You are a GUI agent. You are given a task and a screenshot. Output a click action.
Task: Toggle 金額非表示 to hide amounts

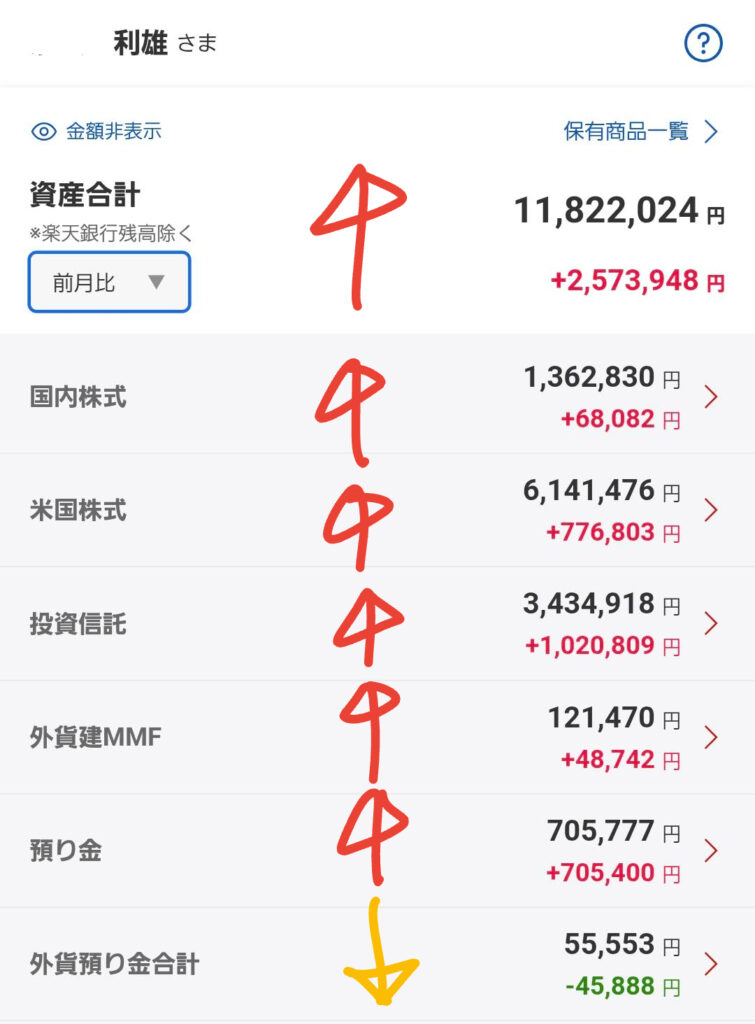[x=97, y=131]
